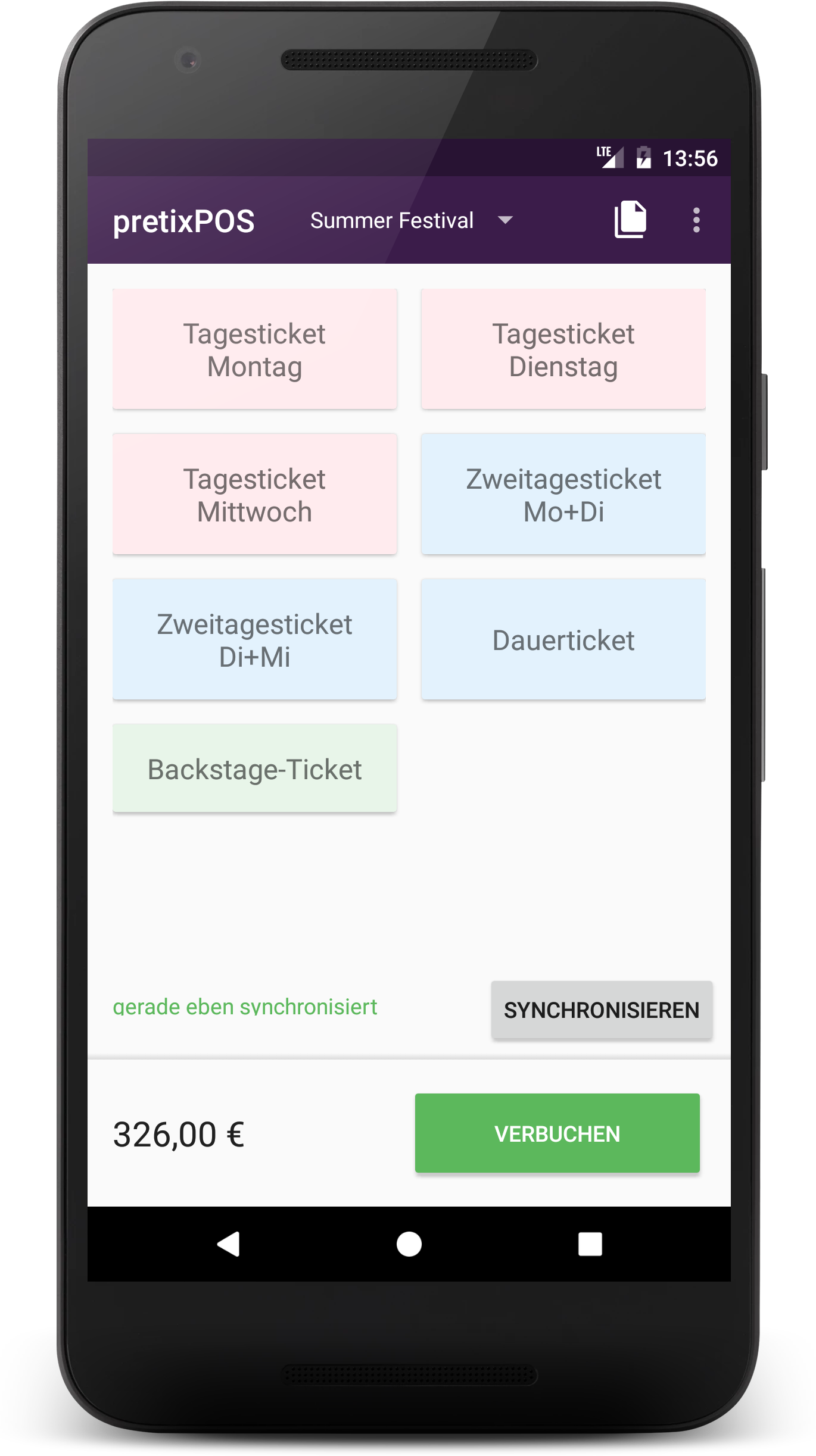Return to the home screen

[409, 1244]
